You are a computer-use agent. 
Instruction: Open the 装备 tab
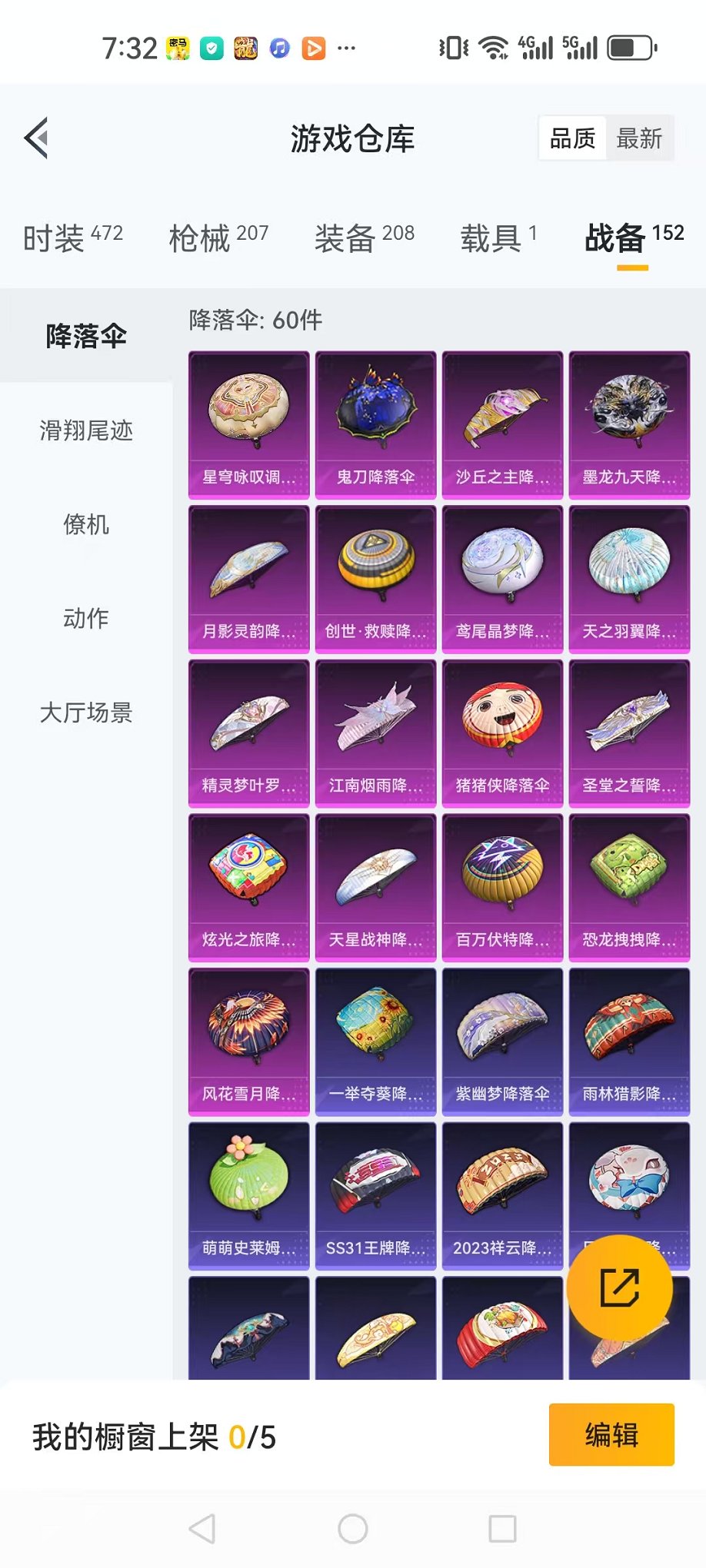pyautogui.click(x=365, y=238)
